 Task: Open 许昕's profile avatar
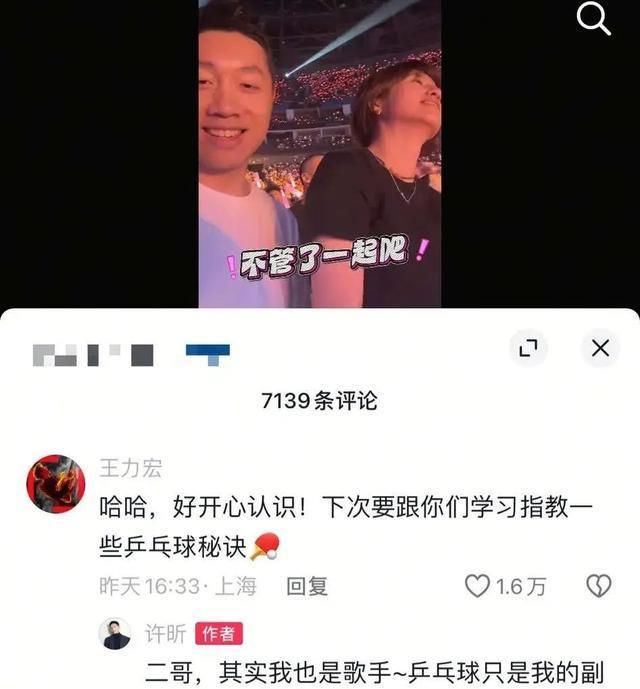click(x=116, y=633)
